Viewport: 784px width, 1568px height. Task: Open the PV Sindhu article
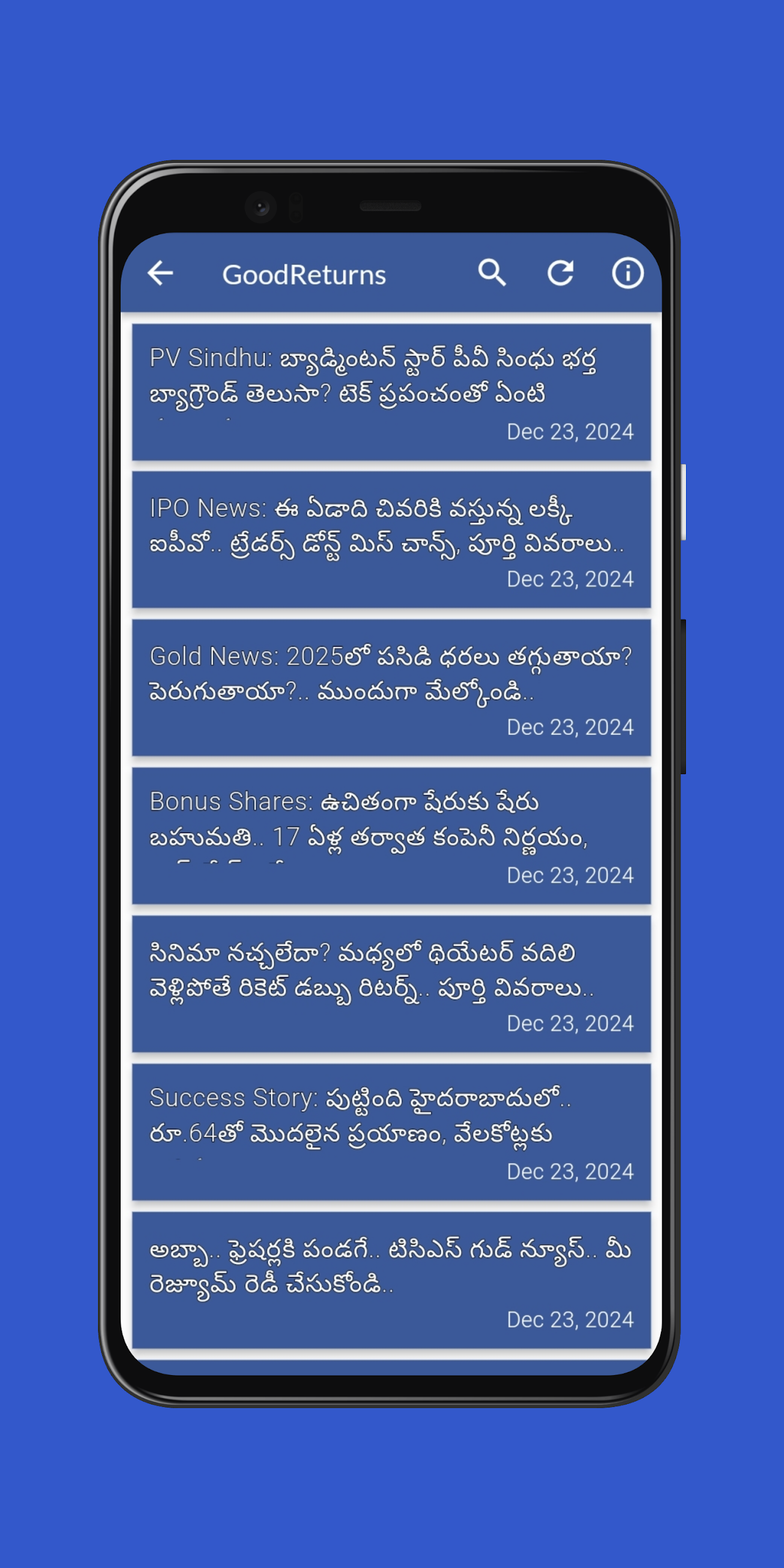click(x=391, y=392)
